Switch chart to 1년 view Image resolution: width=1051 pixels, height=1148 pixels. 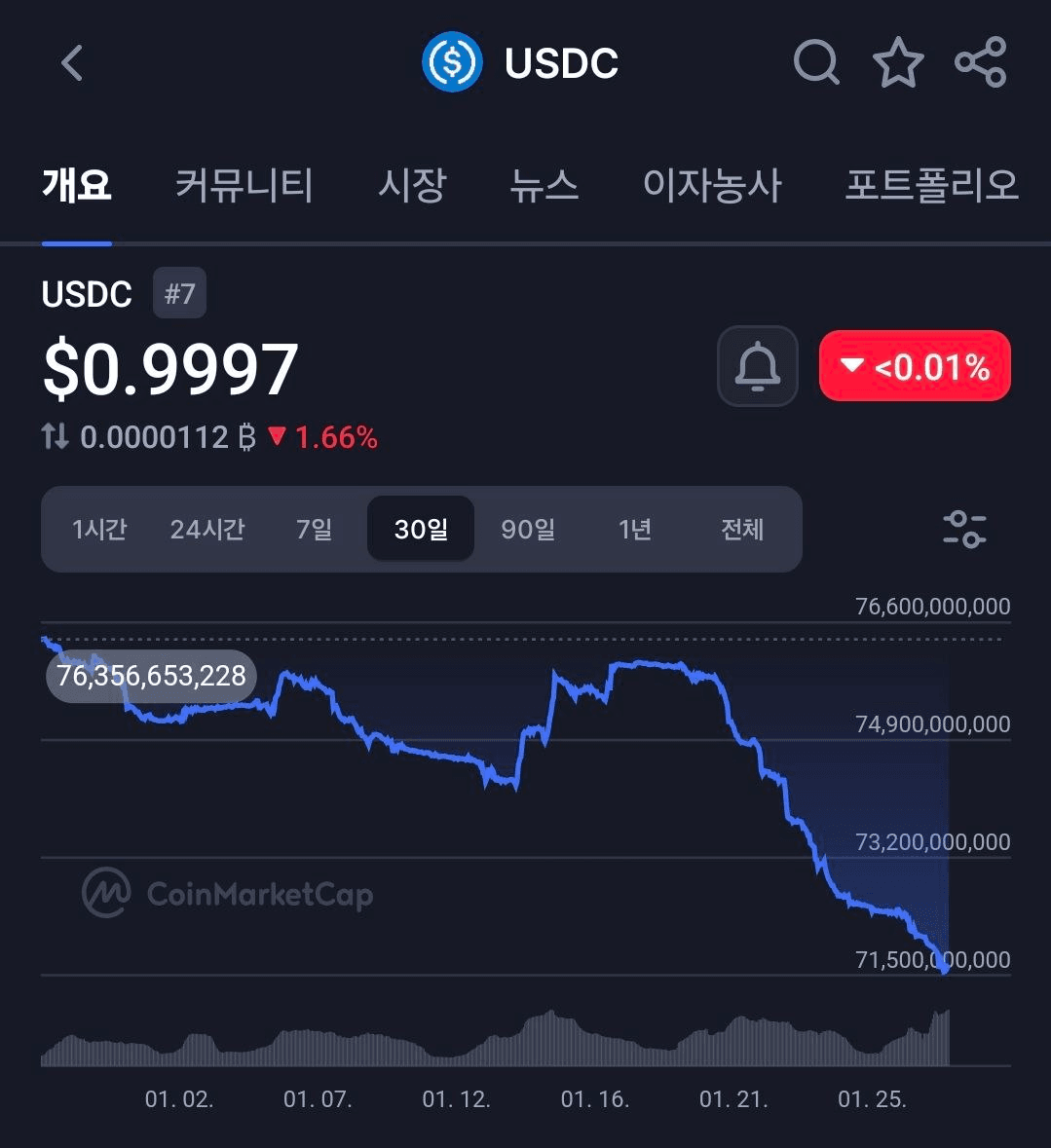tap(634, 529)
